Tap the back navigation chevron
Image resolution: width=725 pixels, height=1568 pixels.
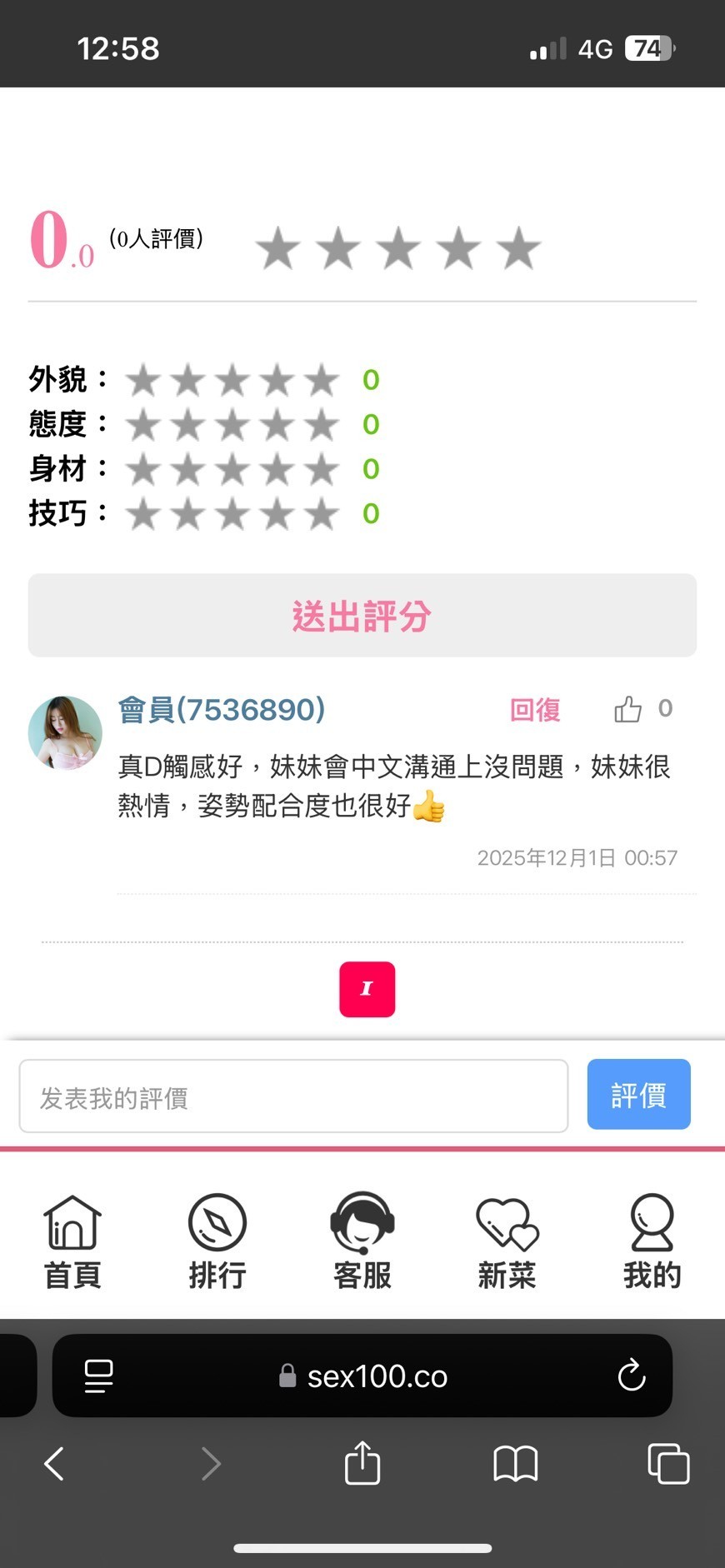[x=54, y=1464]
